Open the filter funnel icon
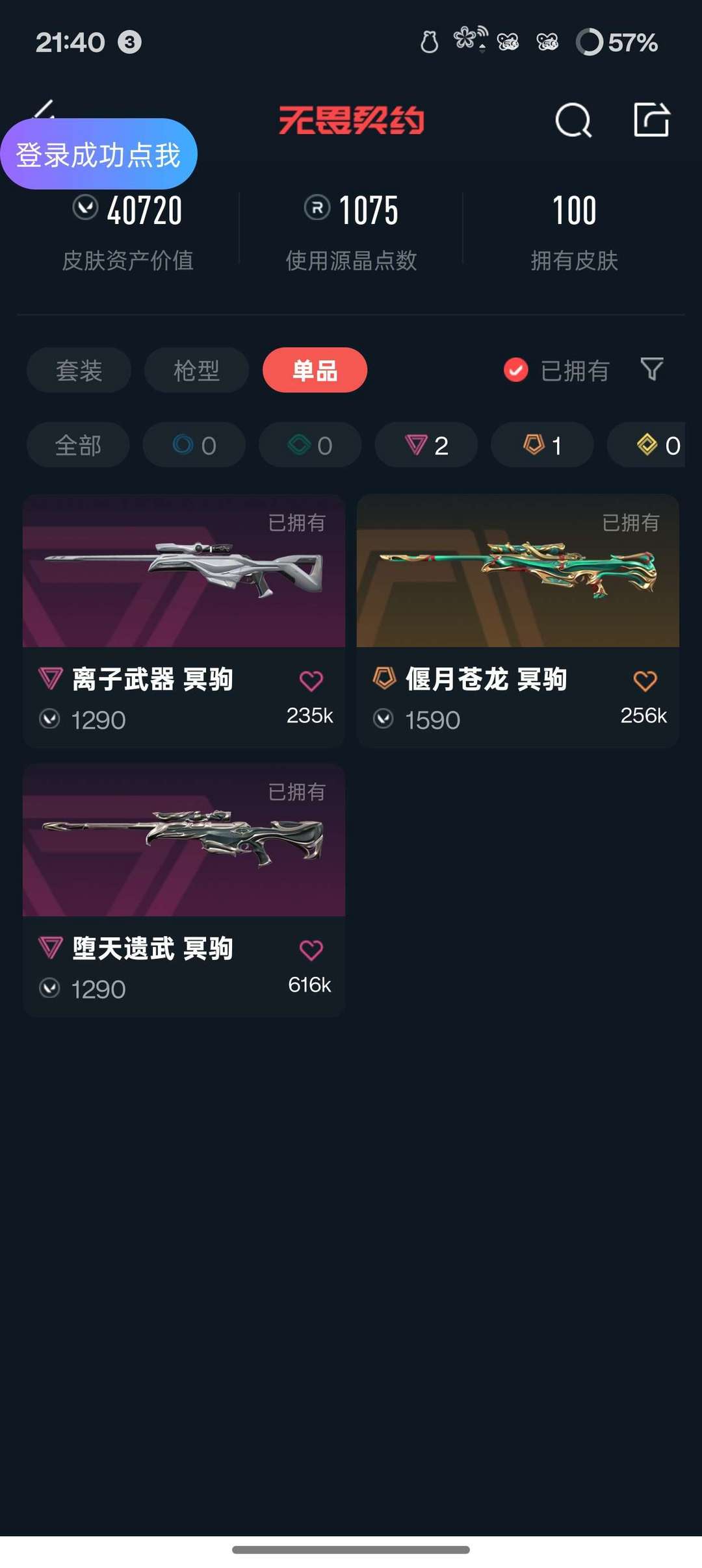 [x=651, y=369]
